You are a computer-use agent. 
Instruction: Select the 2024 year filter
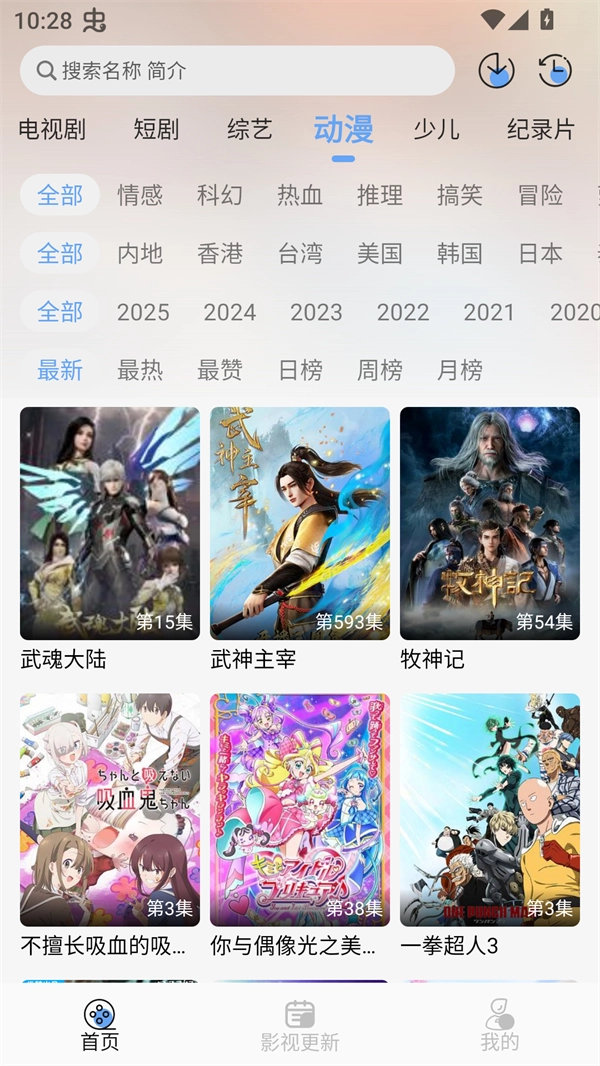230,312
